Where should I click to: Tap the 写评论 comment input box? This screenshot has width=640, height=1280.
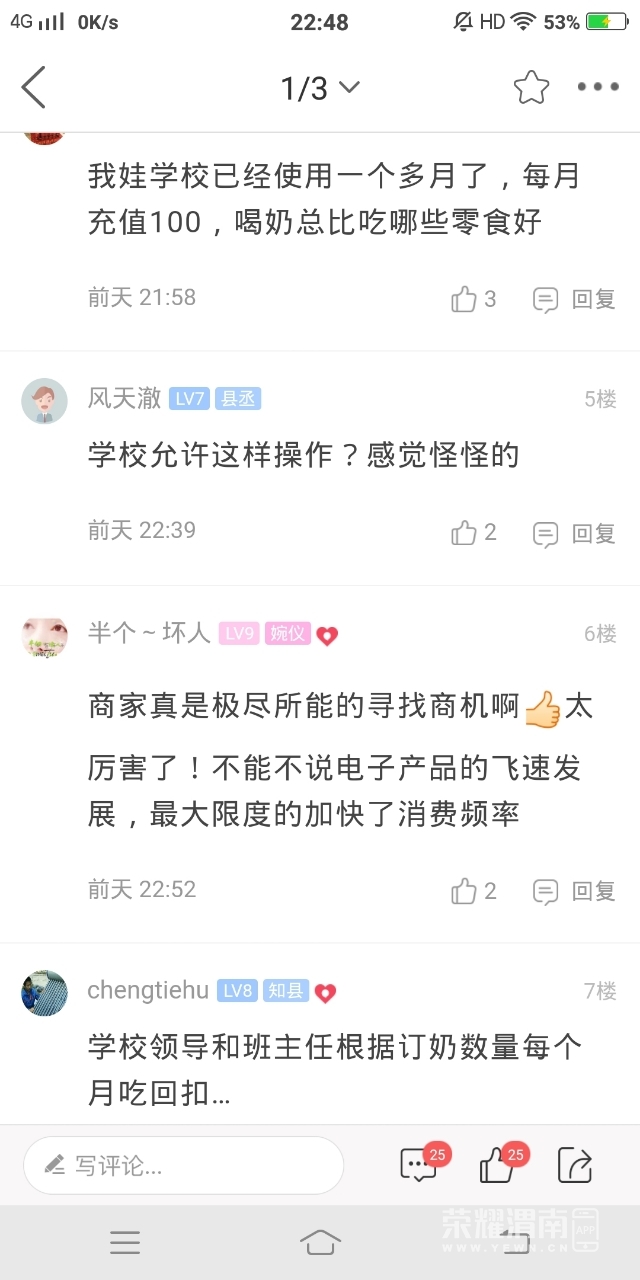pos(184,1165)
